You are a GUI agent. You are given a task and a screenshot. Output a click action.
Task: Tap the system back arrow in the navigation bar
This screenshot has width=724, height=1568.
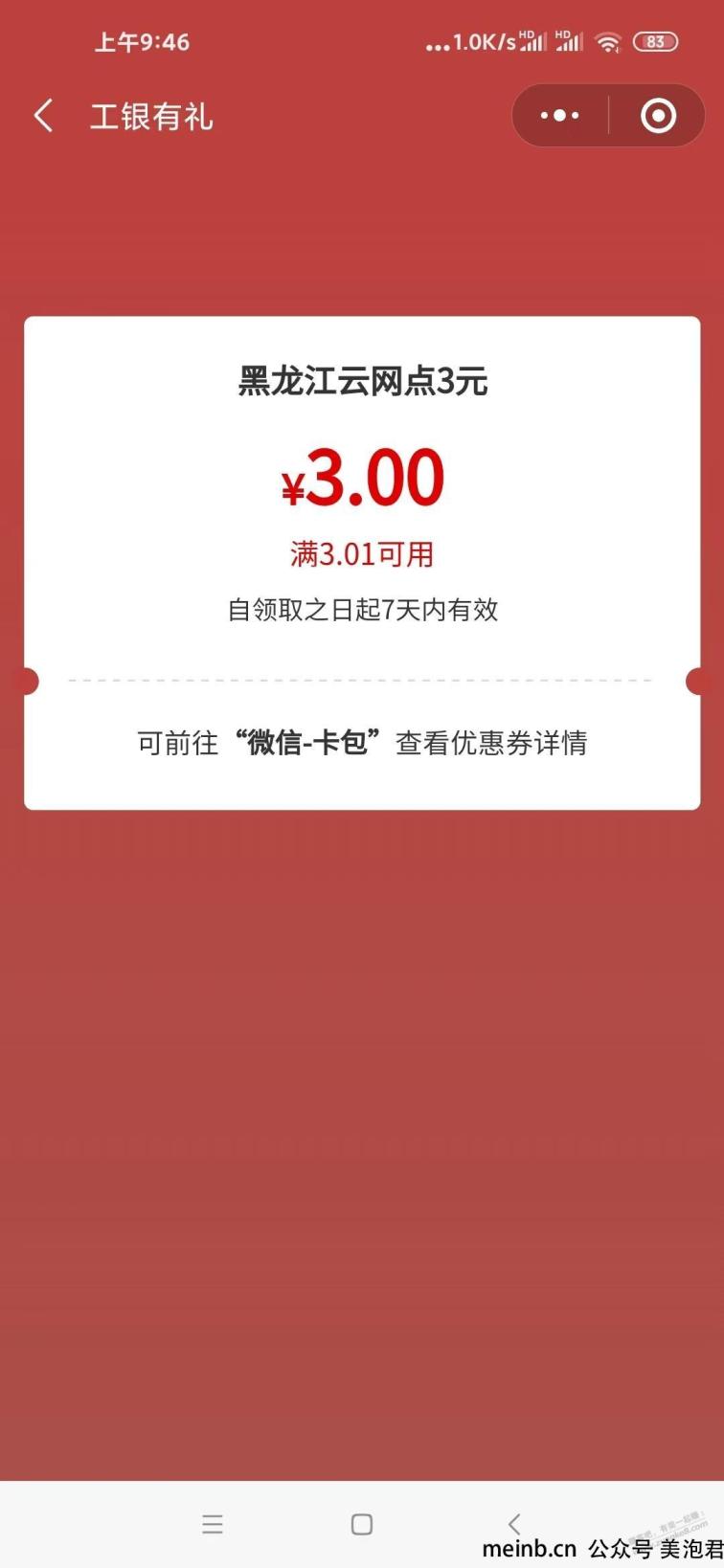[x=514, y=1524]
